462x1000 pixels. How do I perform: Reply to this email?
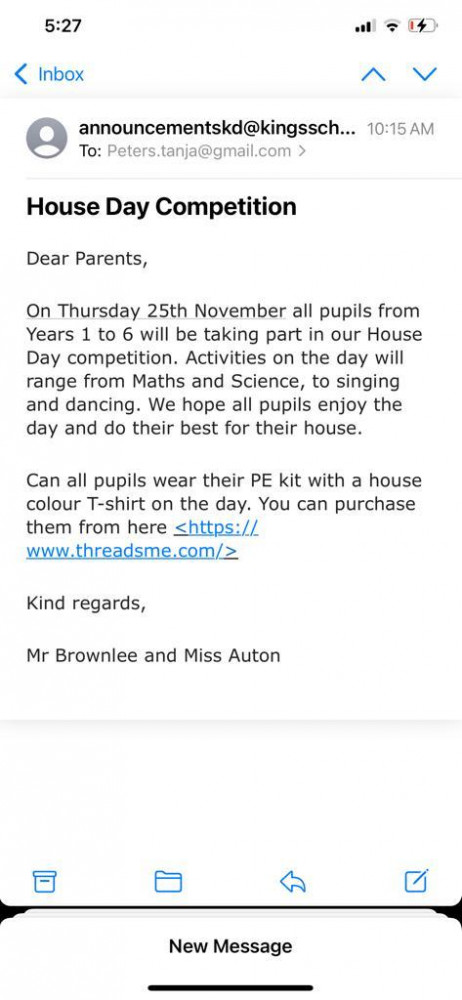pos(293,881)
